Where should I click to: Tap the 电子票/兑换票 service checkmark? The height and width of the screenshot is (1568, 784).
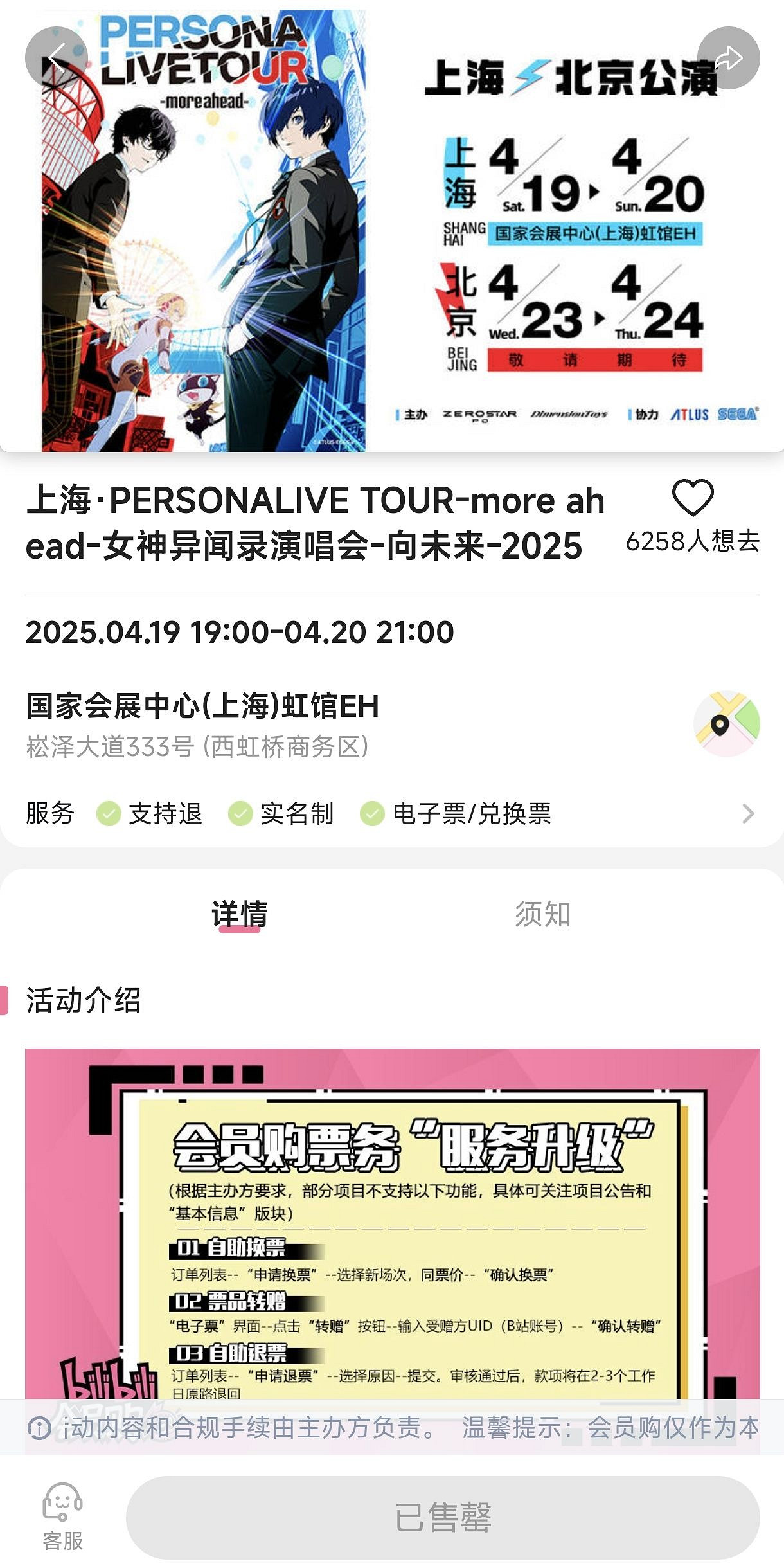(370, 813)
